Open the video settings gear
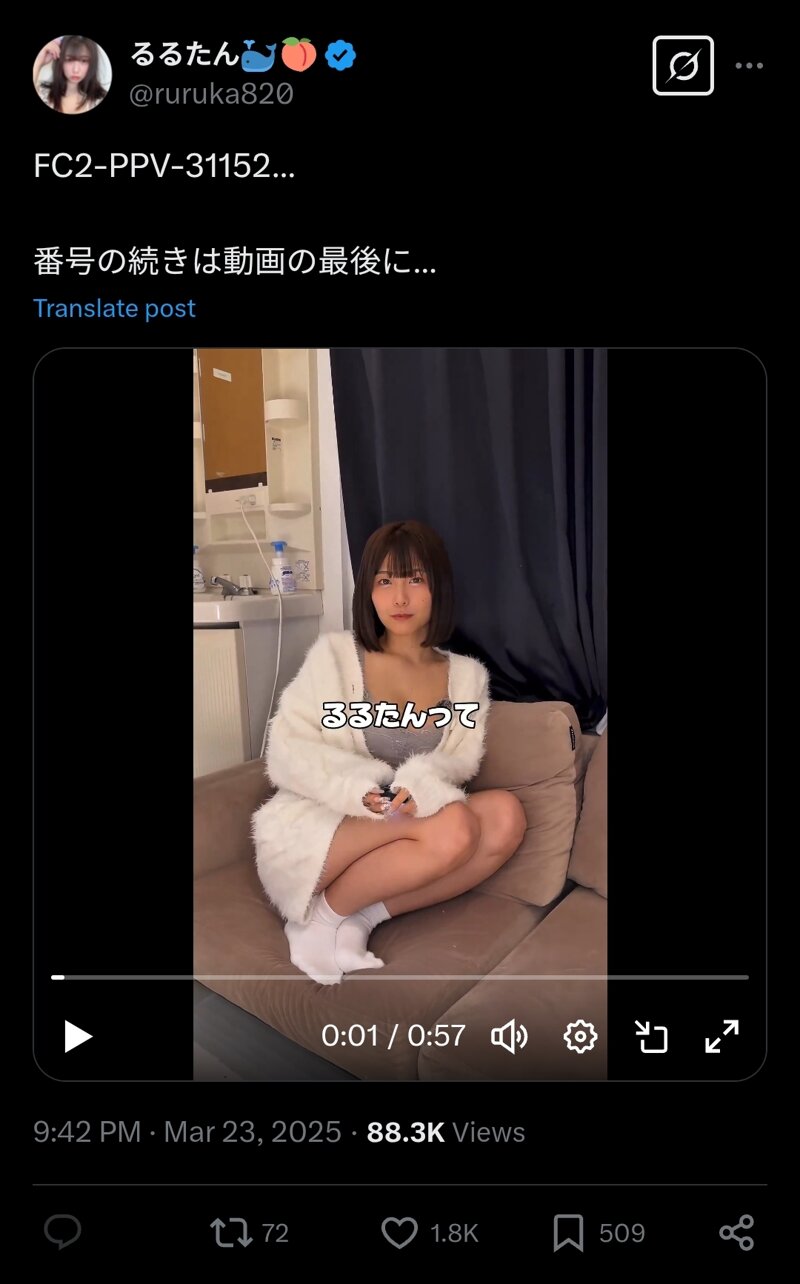The height and width of the screenshot is (1284, 800). click(580, 1036)
